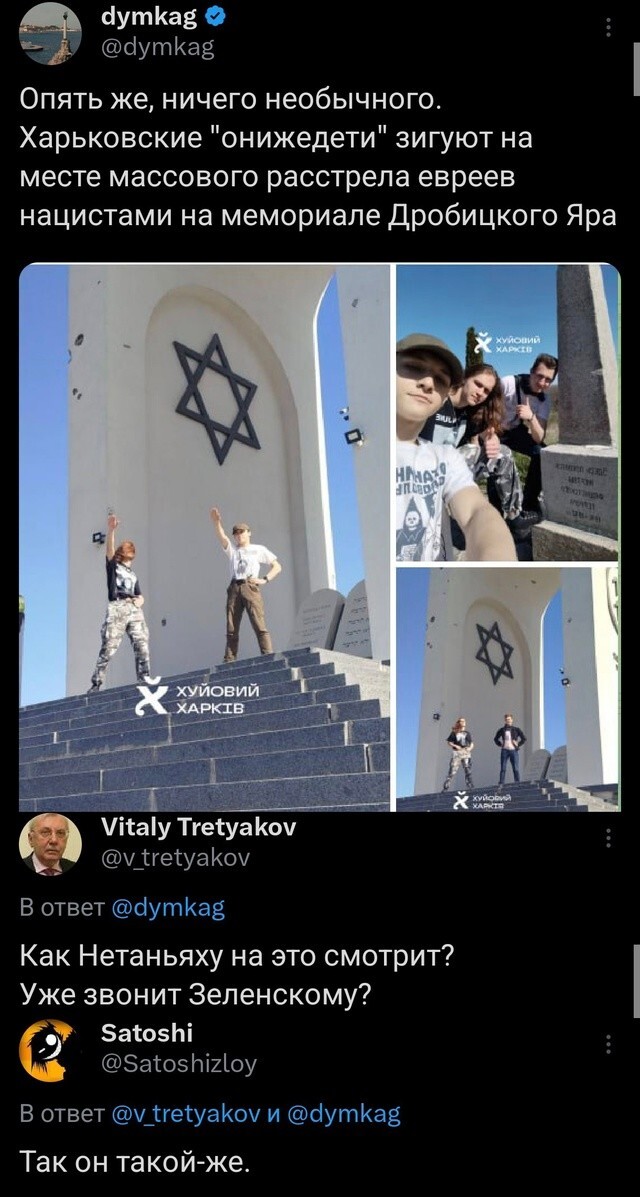Viewport: 640px width, 1197px height.
Task: Open Satoshi's profile avatar
Action: click(50, 1049)
